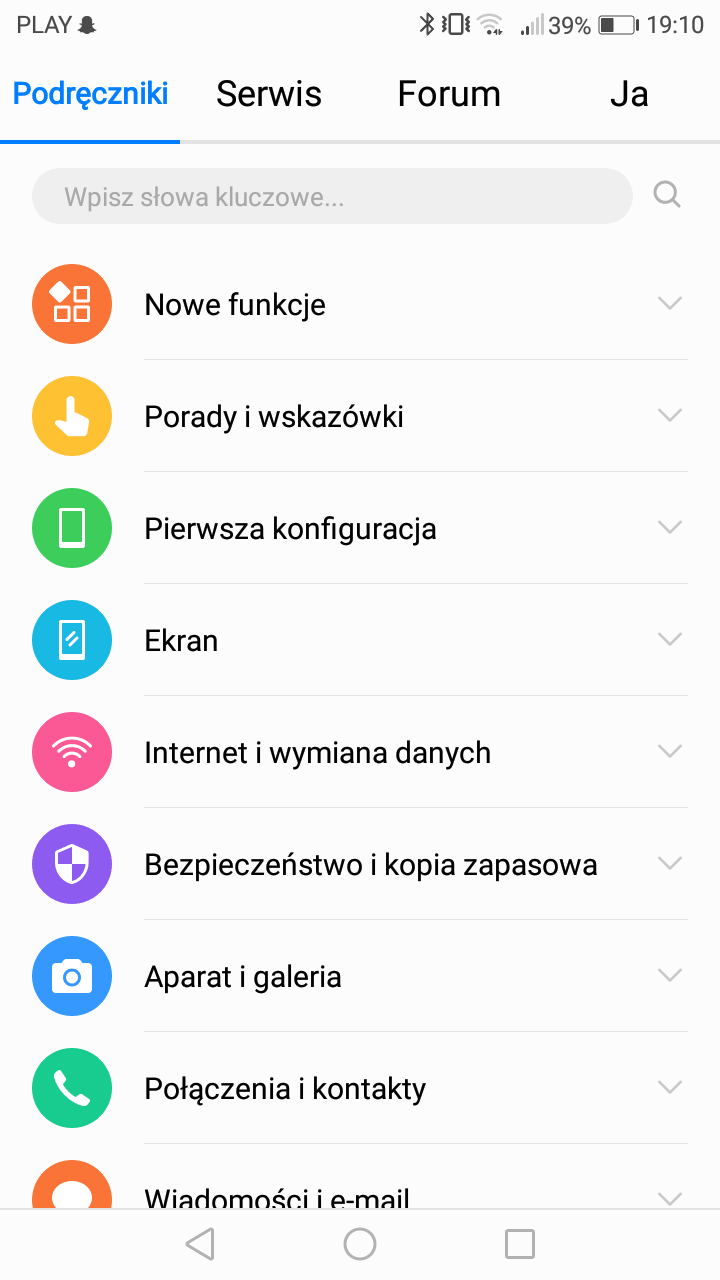The width and height of the screenshot is (720, 1280).
Task: Open Internet i wymiana danych
Action: tap(360, 752)
